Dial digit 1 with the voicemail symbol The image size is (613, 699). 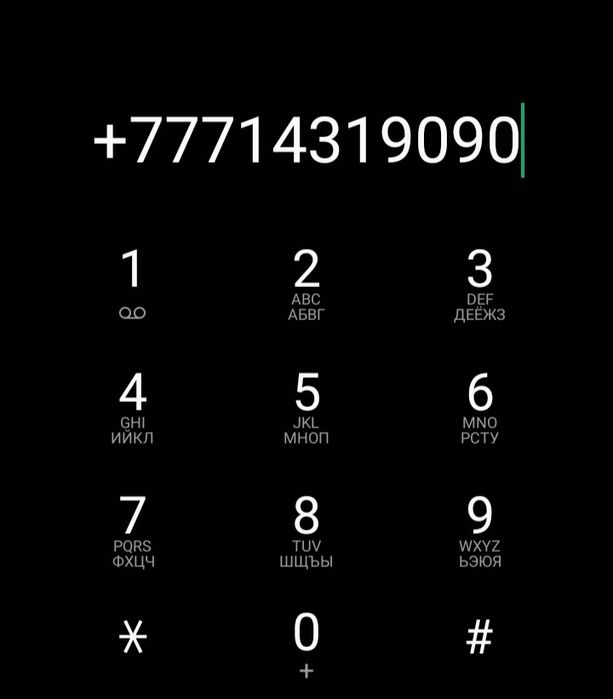tap(132, 285)
